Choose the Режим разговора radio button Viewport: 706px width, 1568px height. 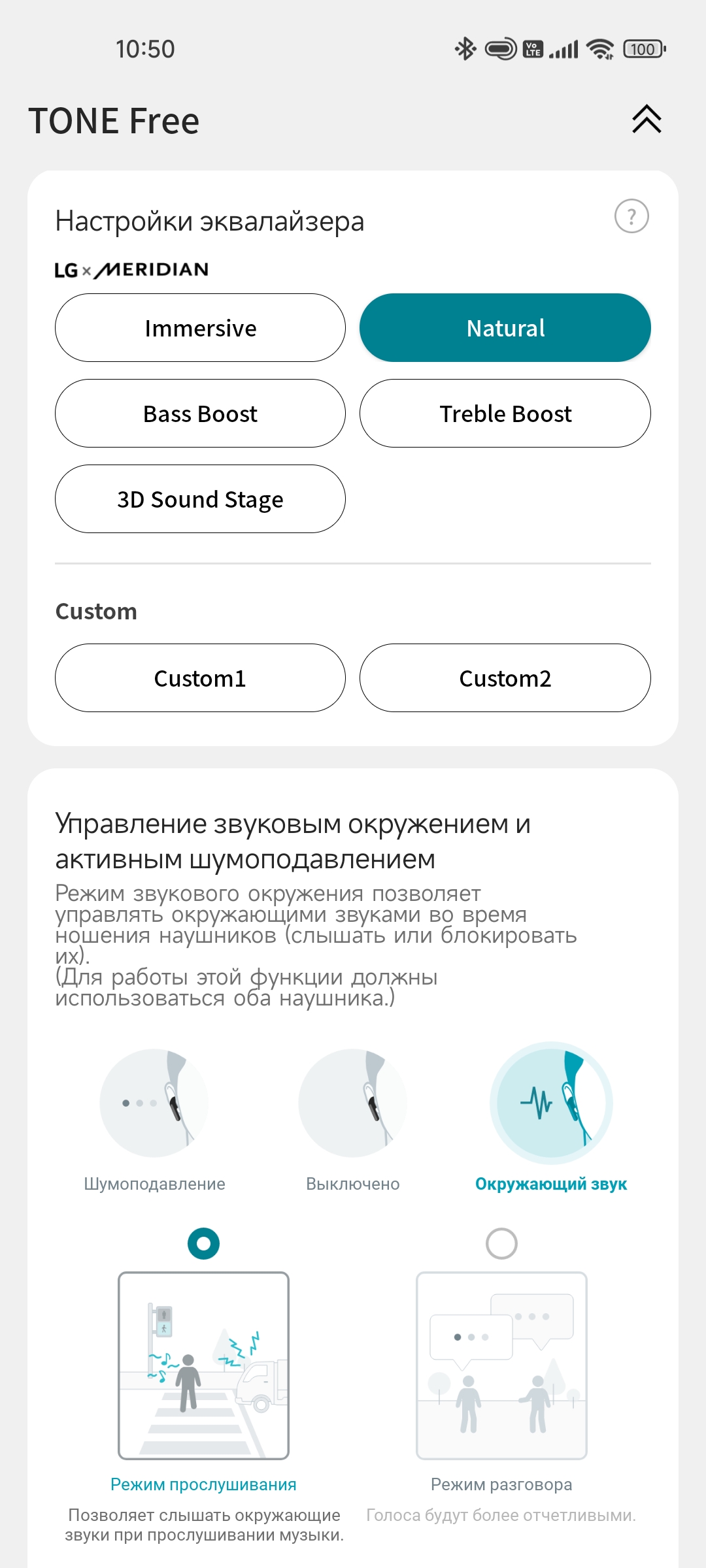(501, 1243)
